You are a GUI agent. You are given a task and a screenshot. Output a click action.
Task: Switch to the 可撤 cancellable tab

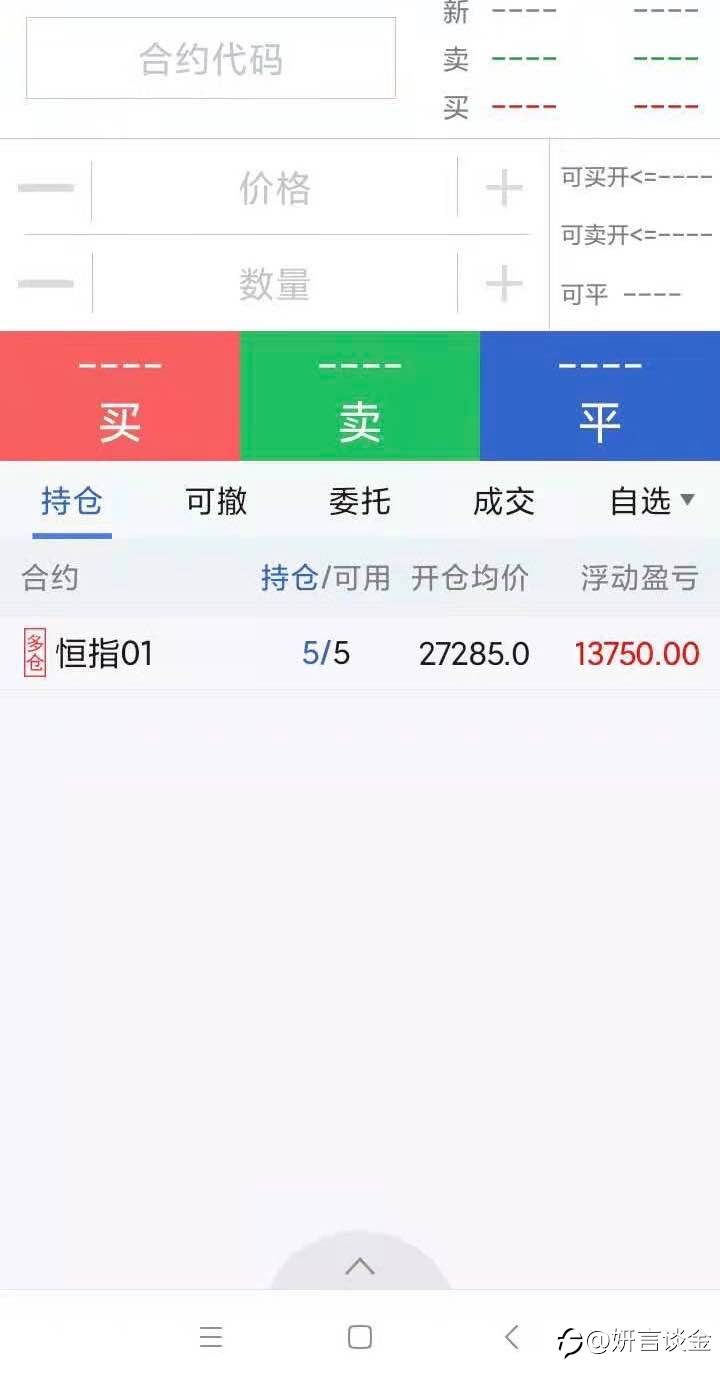(216, 501)
